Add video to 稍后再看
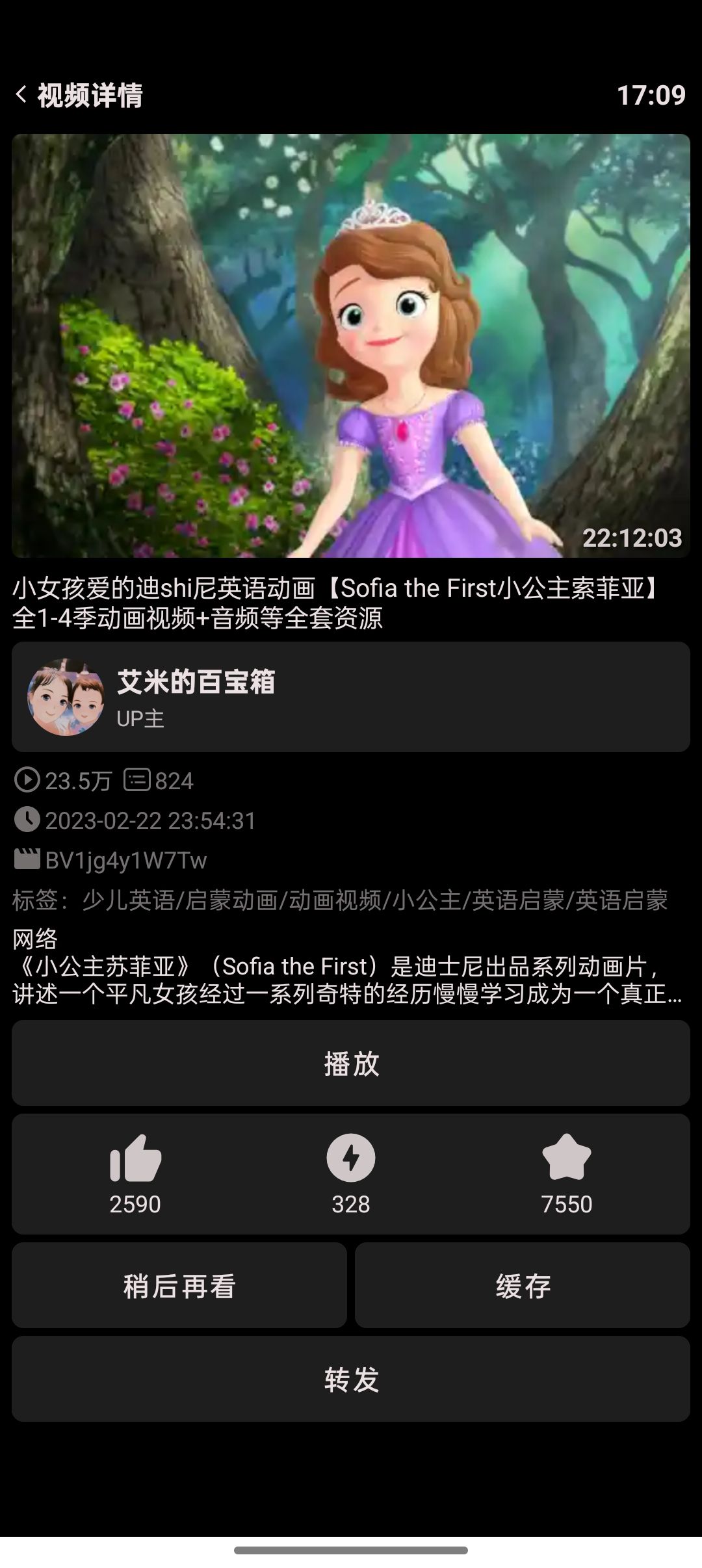This screenshot has width=702, height=1568. tap(179, 1286)
